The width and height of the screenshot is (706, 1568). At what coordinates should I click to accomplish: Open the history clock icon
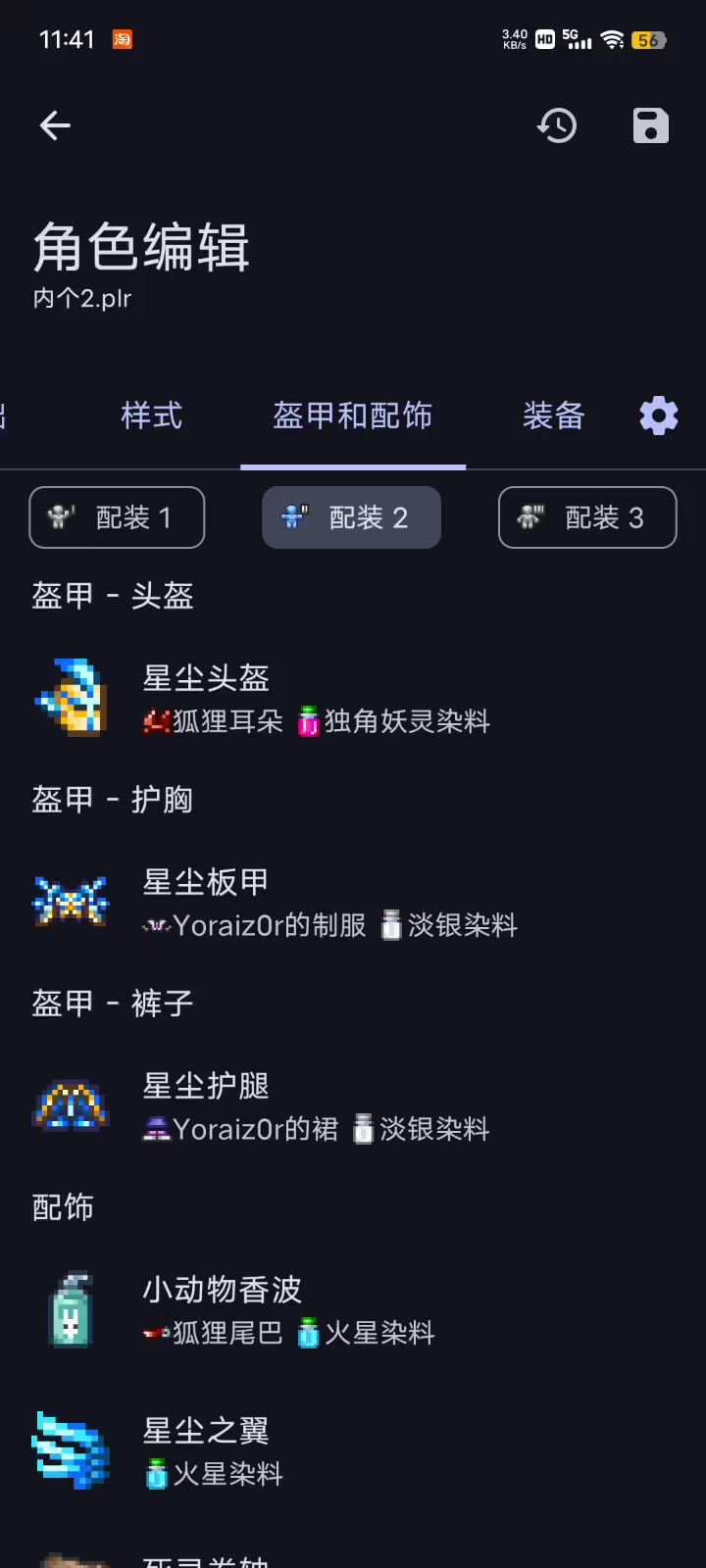point(557,125)
